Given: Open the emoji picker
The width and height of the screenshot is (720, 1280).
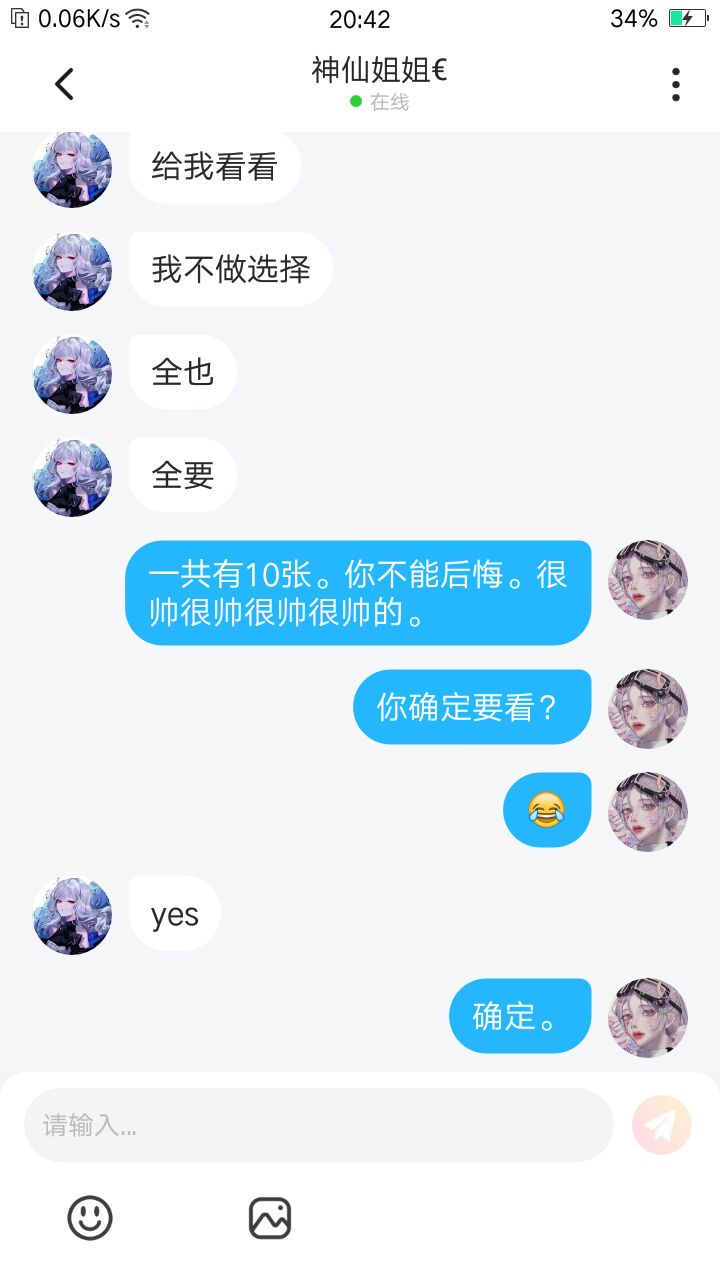Looking at the screenshot, I should (x=90, y=1218).
